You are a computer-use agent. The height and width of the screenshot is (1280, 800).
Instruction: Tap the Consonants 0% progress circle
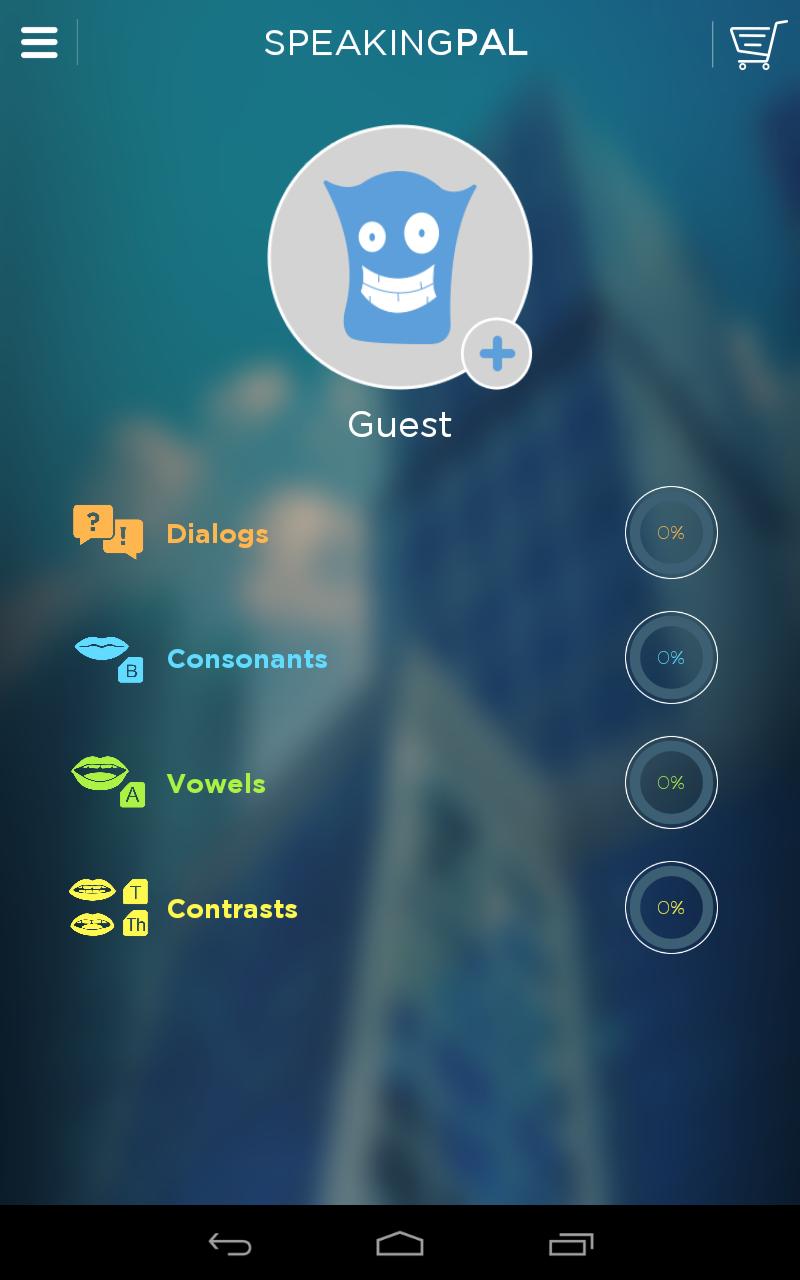point(671,657)
